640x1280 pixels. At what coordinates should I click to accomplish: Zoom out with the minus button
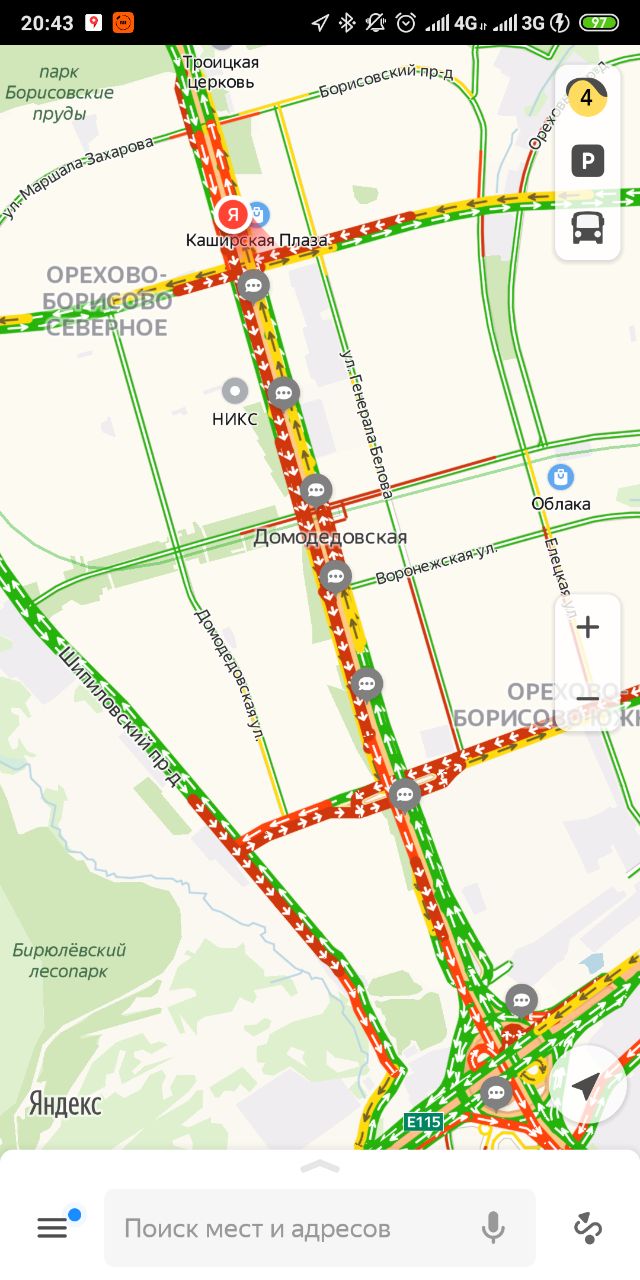[588, 696]
